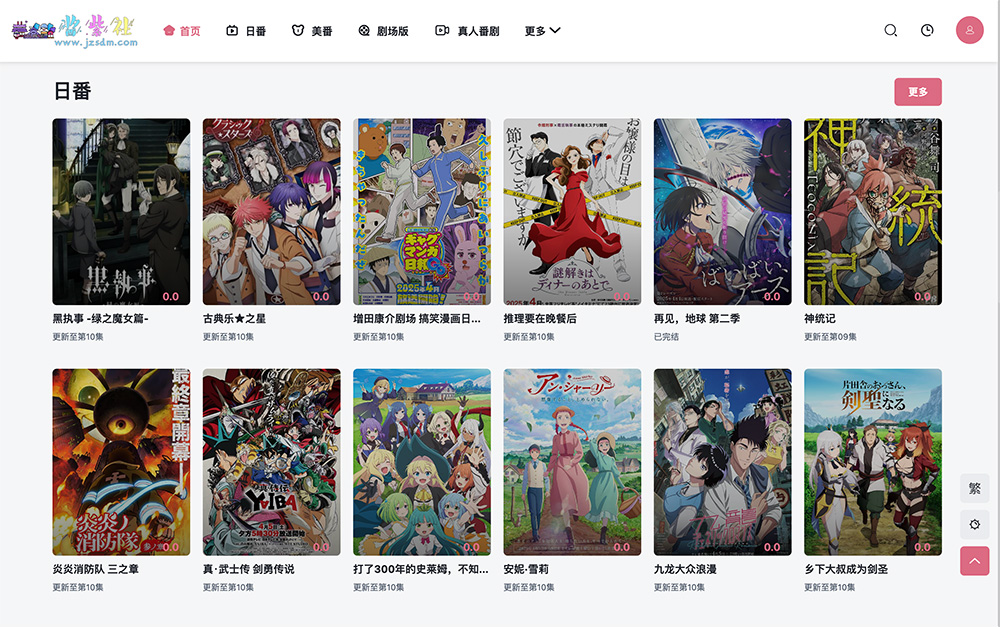Open the 剧场版 tab
Viewport: 1000px width, 627px height.
pyautogui.click(x=383, y=31)
